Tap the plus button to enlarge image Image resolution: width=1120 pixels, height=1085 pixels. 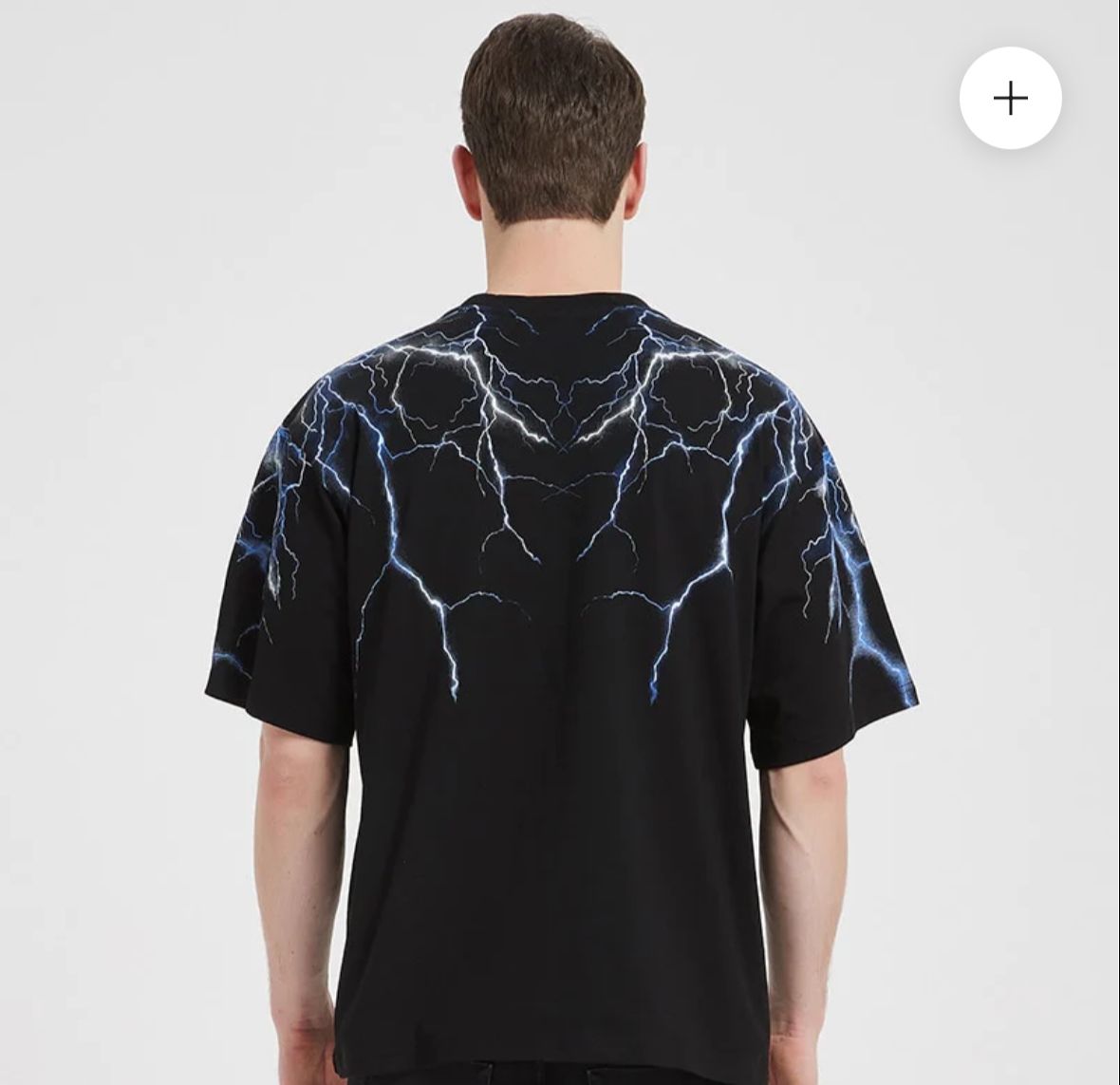tap(1010, 98)
